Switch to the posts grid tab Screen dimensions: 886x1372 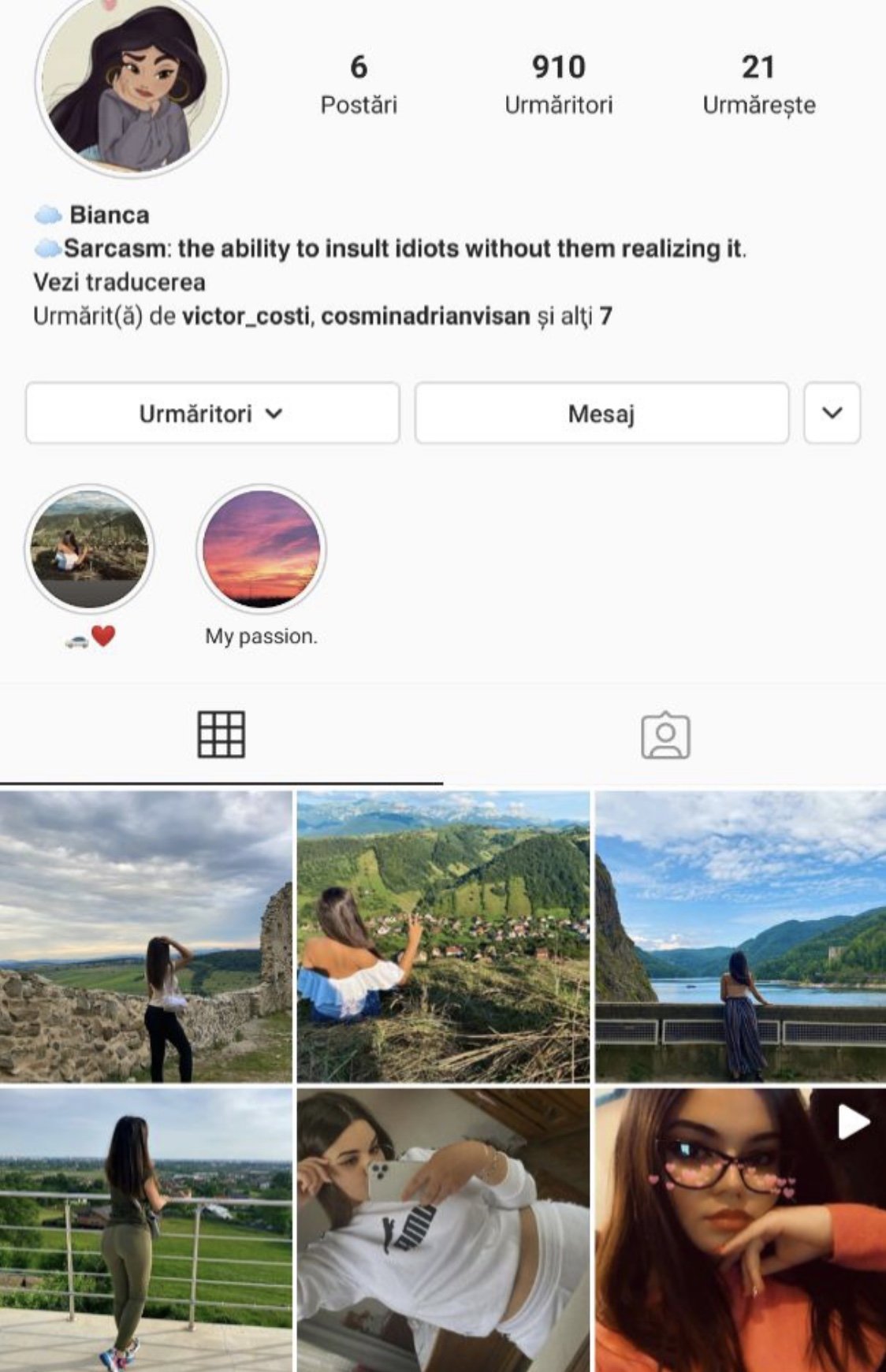click(221, 734)
